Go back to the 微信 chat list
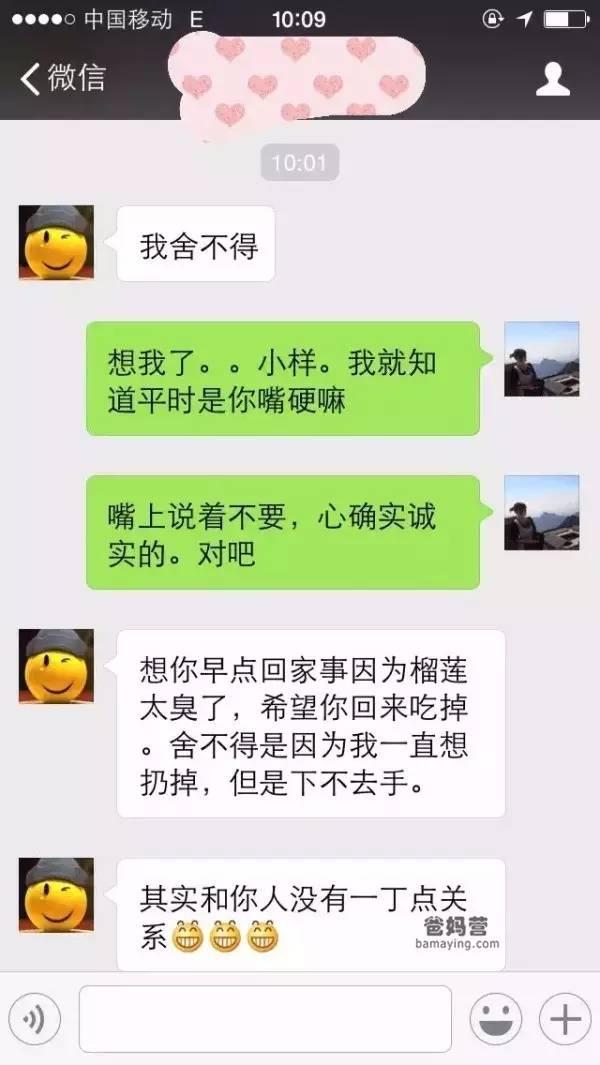This screenshot has height=1065, width=600. [x=63, y=78]
